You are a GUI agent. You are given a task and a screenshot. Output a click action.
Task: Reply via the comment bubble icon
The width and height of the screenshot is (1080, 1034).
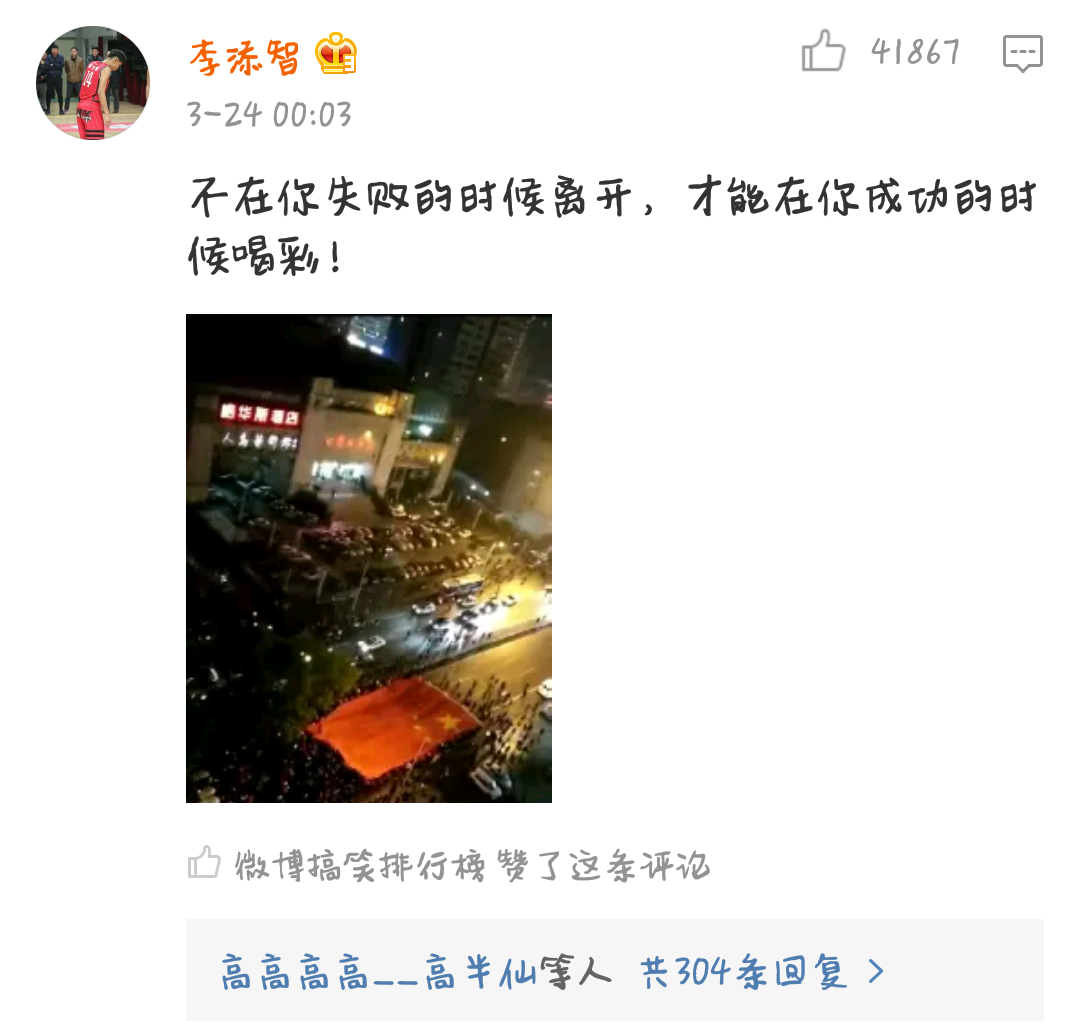point(1022,54)
